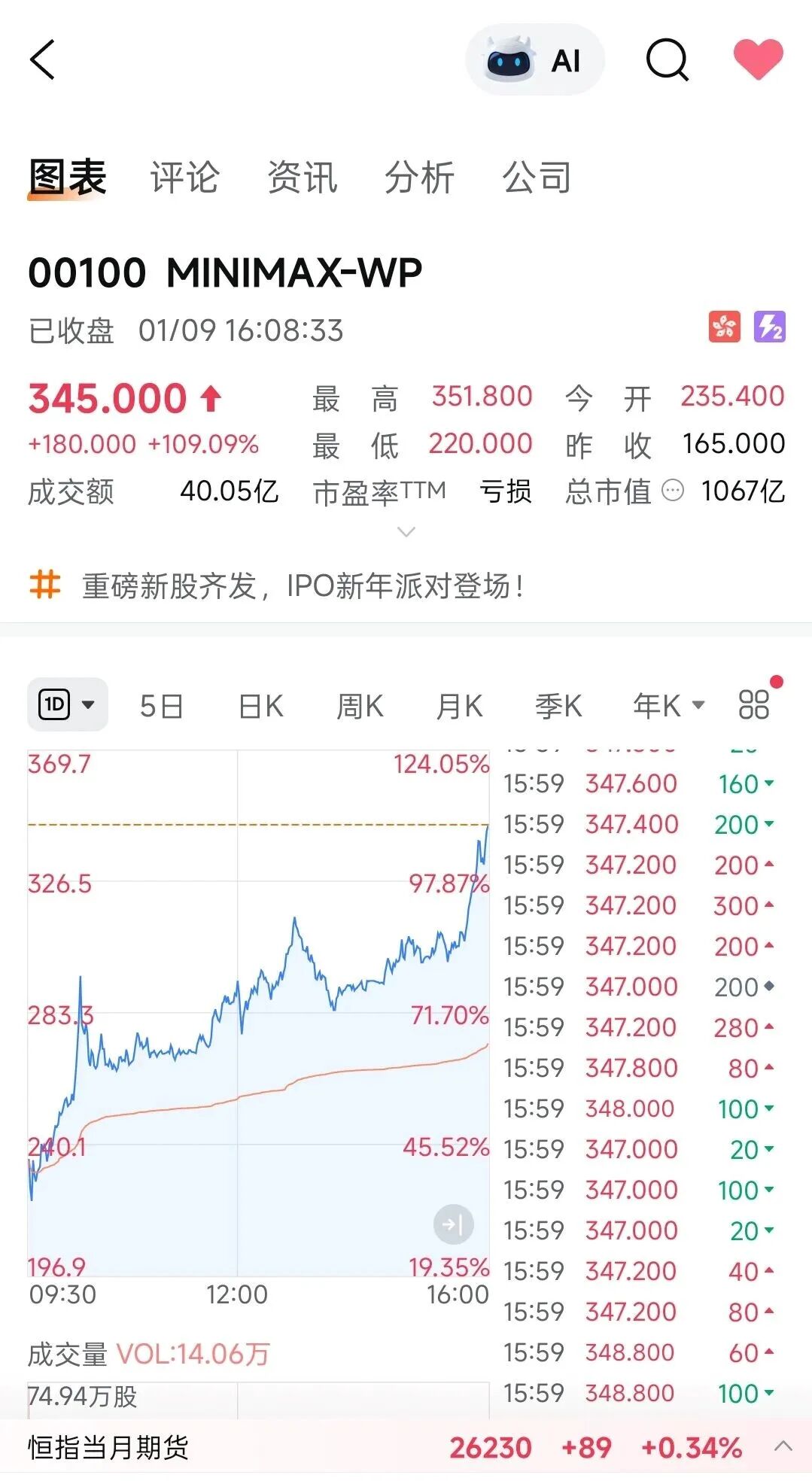Open the 1D period dropdown
Viewport: 812px width, 1484px height.
[x=67, y=704]
